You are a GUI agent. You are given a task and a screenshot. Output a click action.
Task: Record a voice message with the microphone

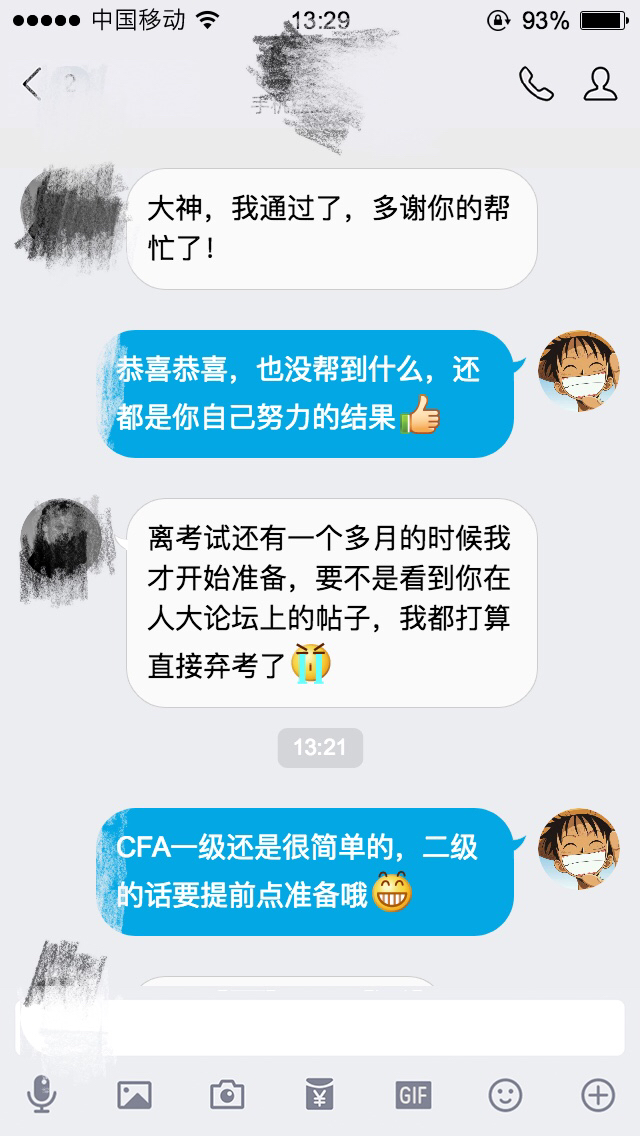tap(41, 1095)
